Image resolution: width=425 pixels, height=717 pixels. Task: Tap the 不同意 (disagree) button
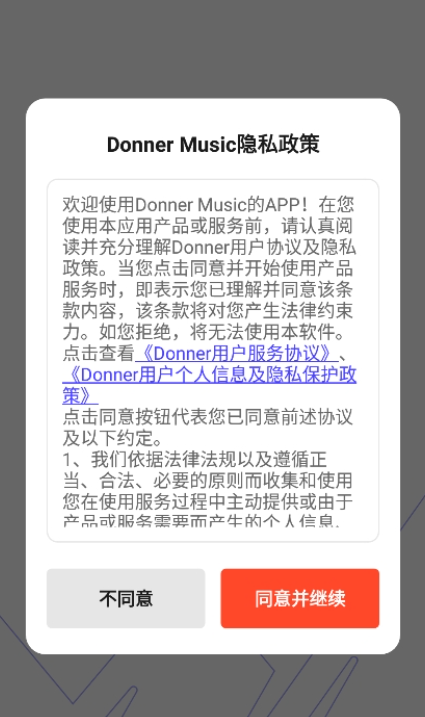[x=126, y=598]
